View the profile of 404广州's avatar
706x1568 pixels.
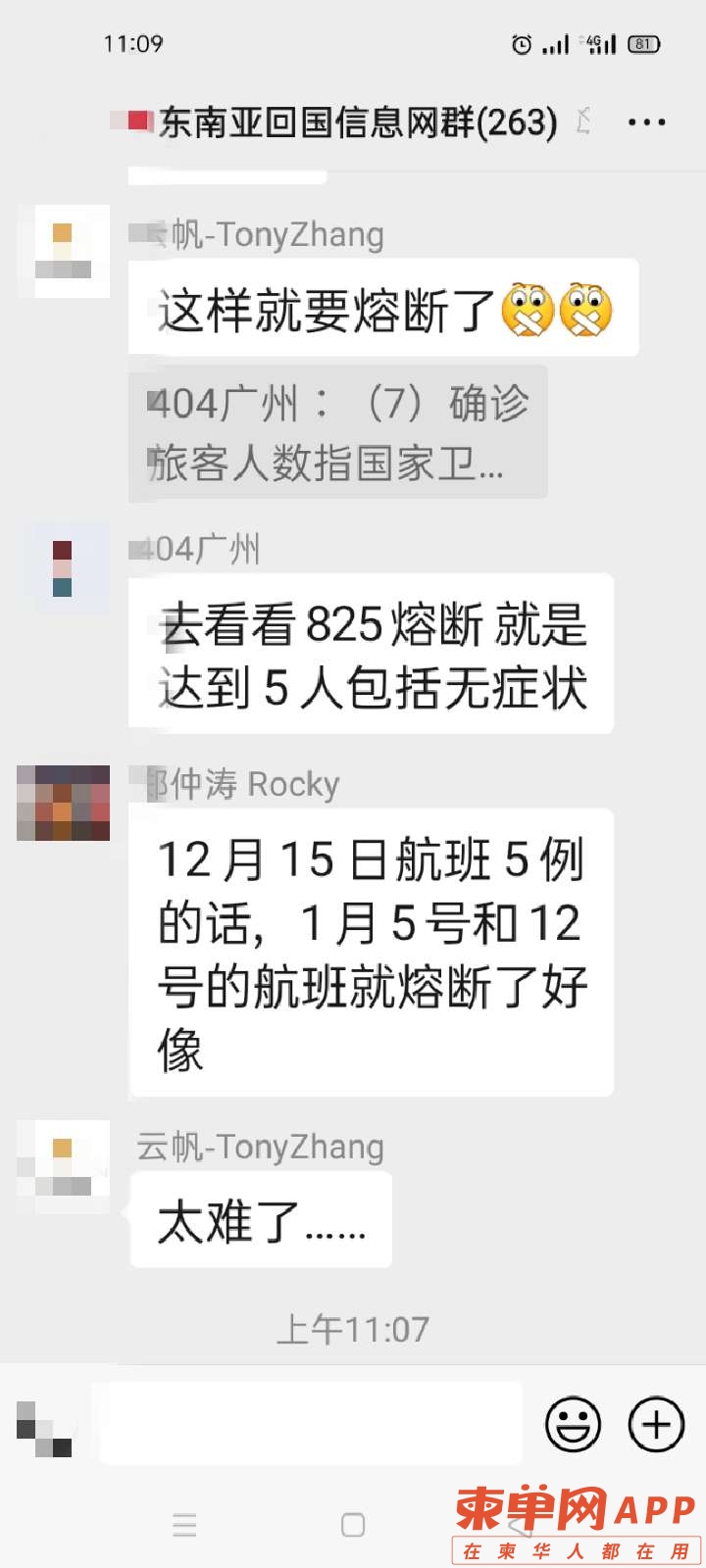(x=64, y=568)
